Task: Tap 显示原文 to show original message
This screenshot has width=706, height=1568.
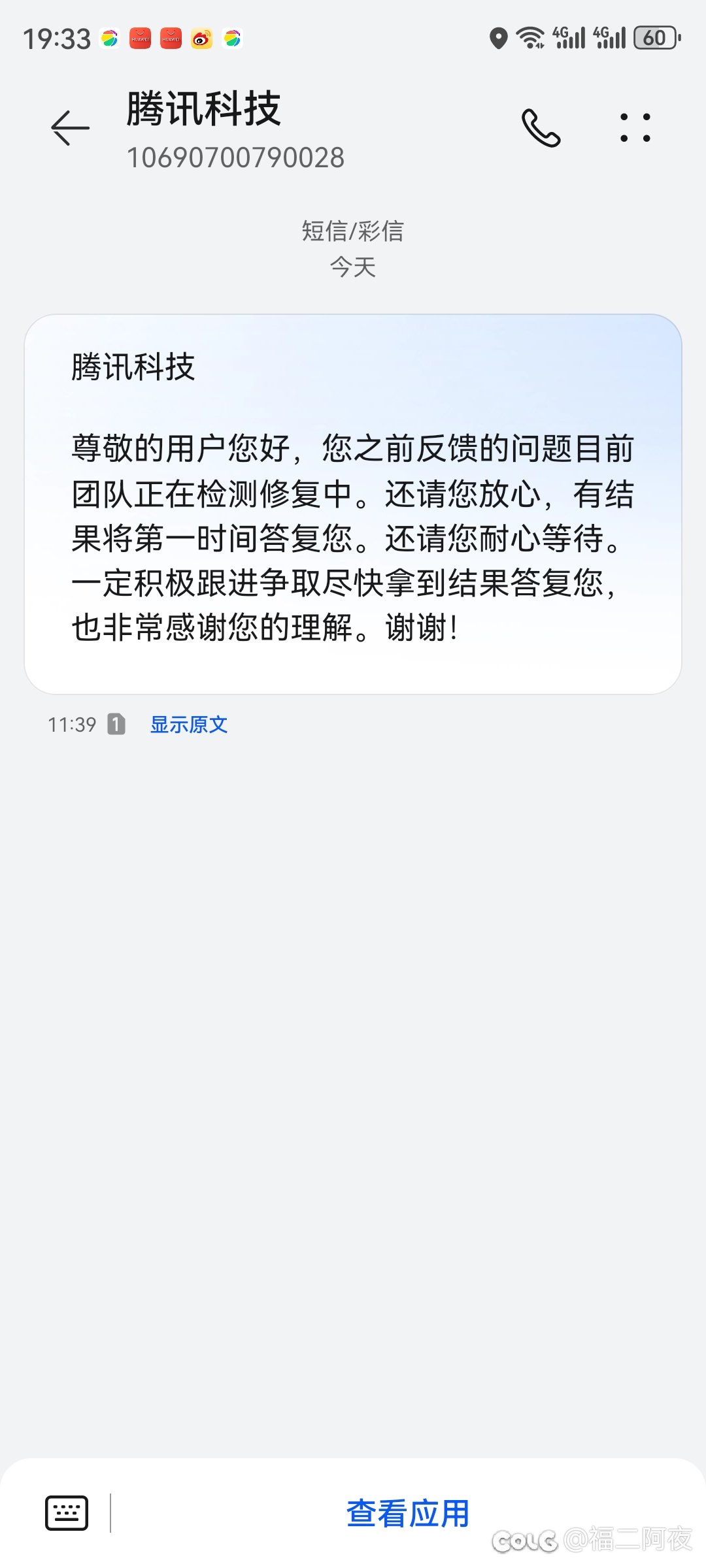Action: pos(189,725)
